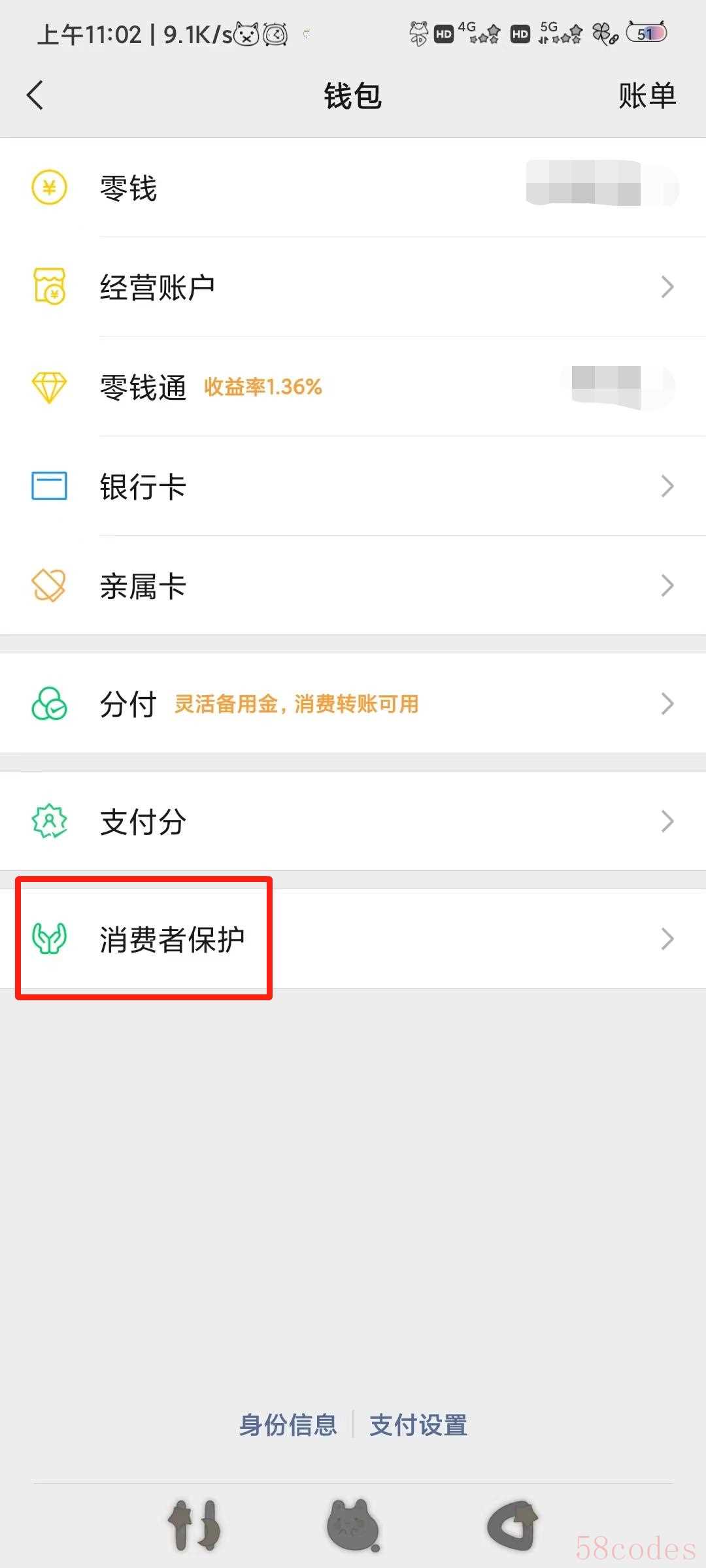Open 账单 bill history

coord(647,96)
